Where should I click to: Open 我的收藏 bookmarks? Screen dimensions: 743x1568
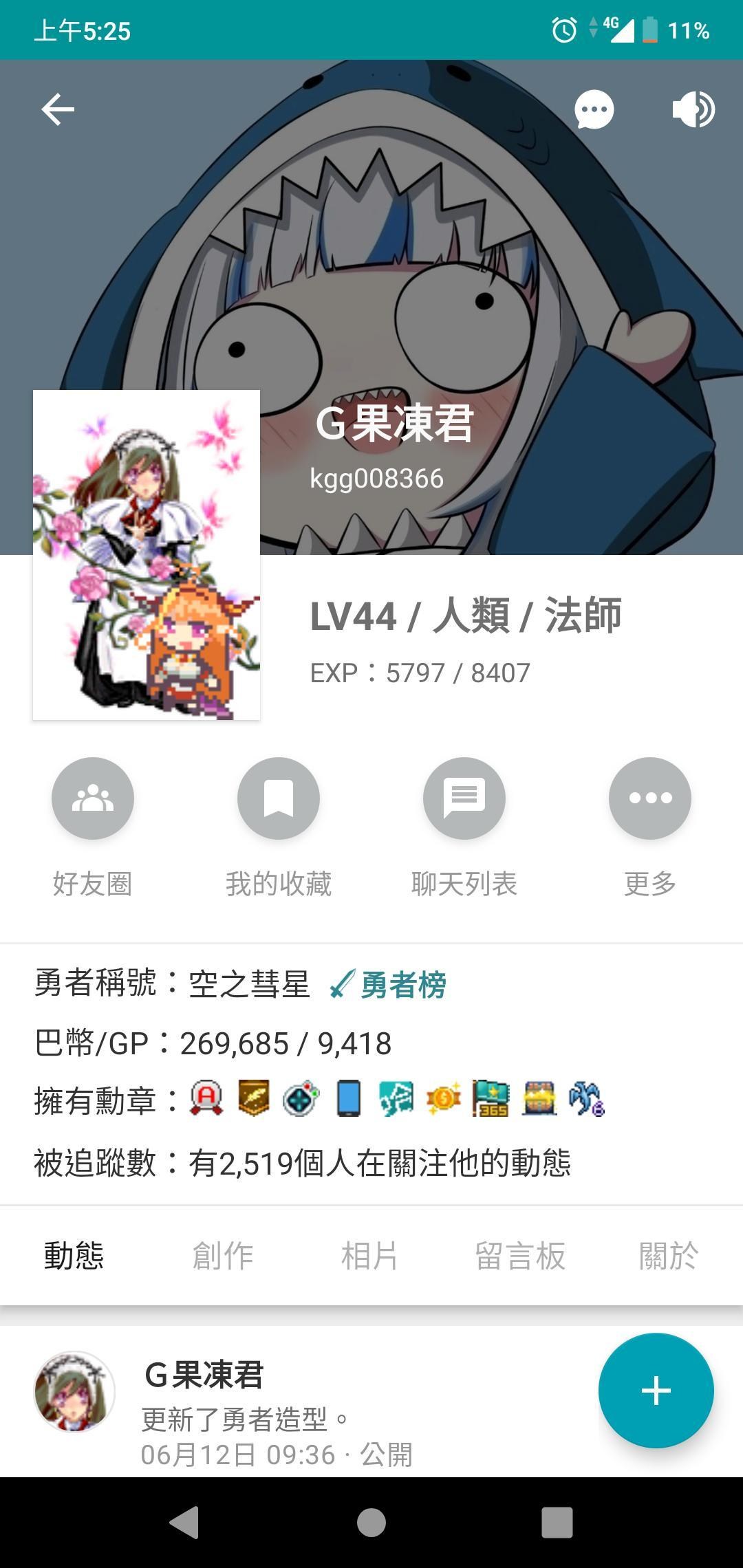[x=279, y=798]
